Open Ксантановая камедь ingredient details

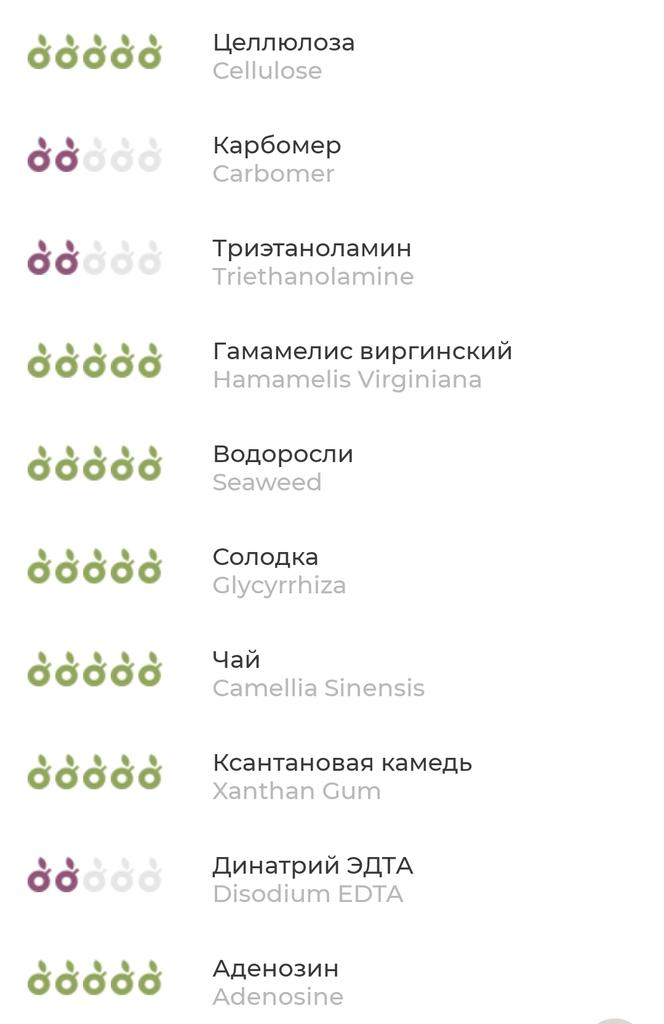(x=341, y=764)
